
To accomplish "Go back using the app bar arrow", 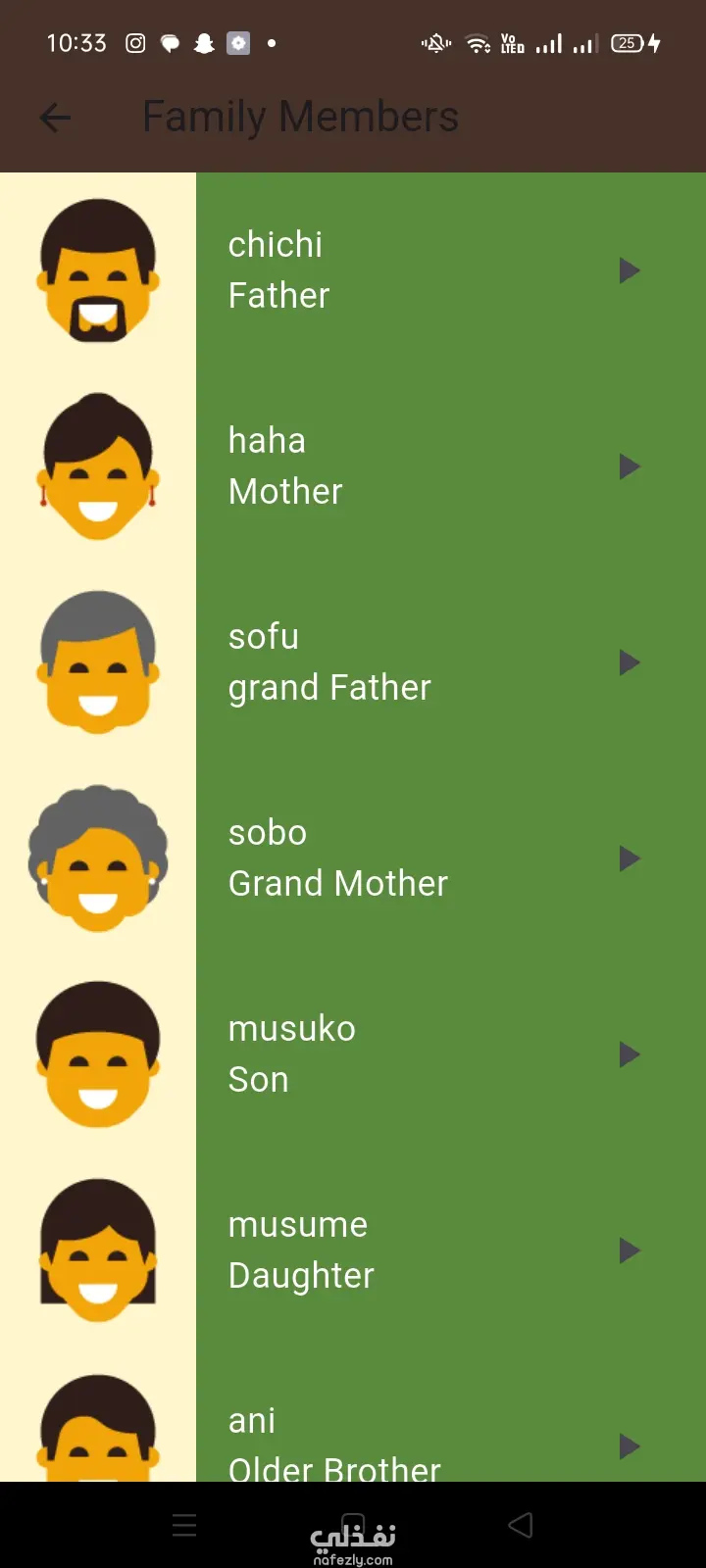I will click(x=56, y=119).
